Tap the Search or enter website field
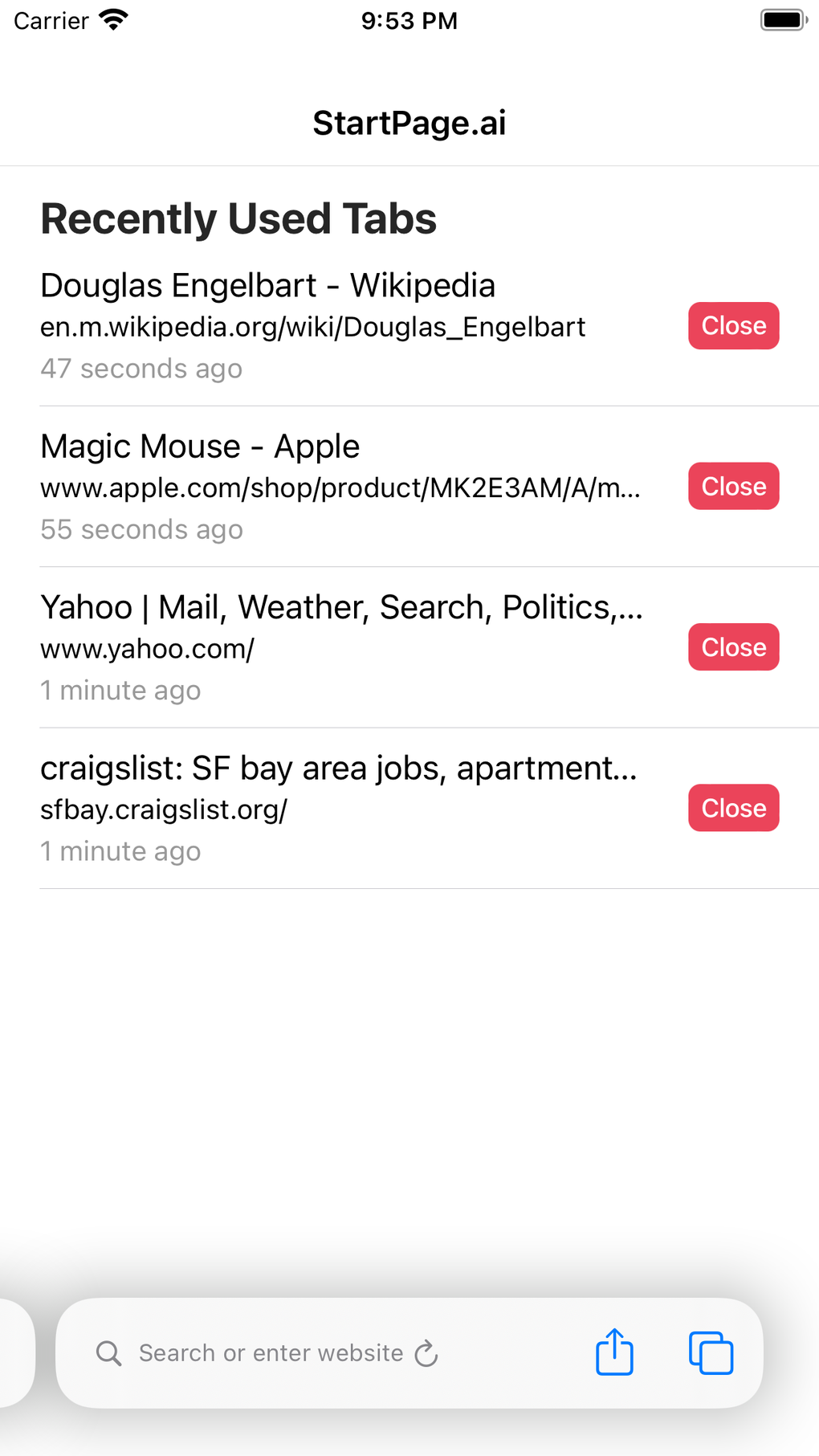 [x=271, y=1353]
